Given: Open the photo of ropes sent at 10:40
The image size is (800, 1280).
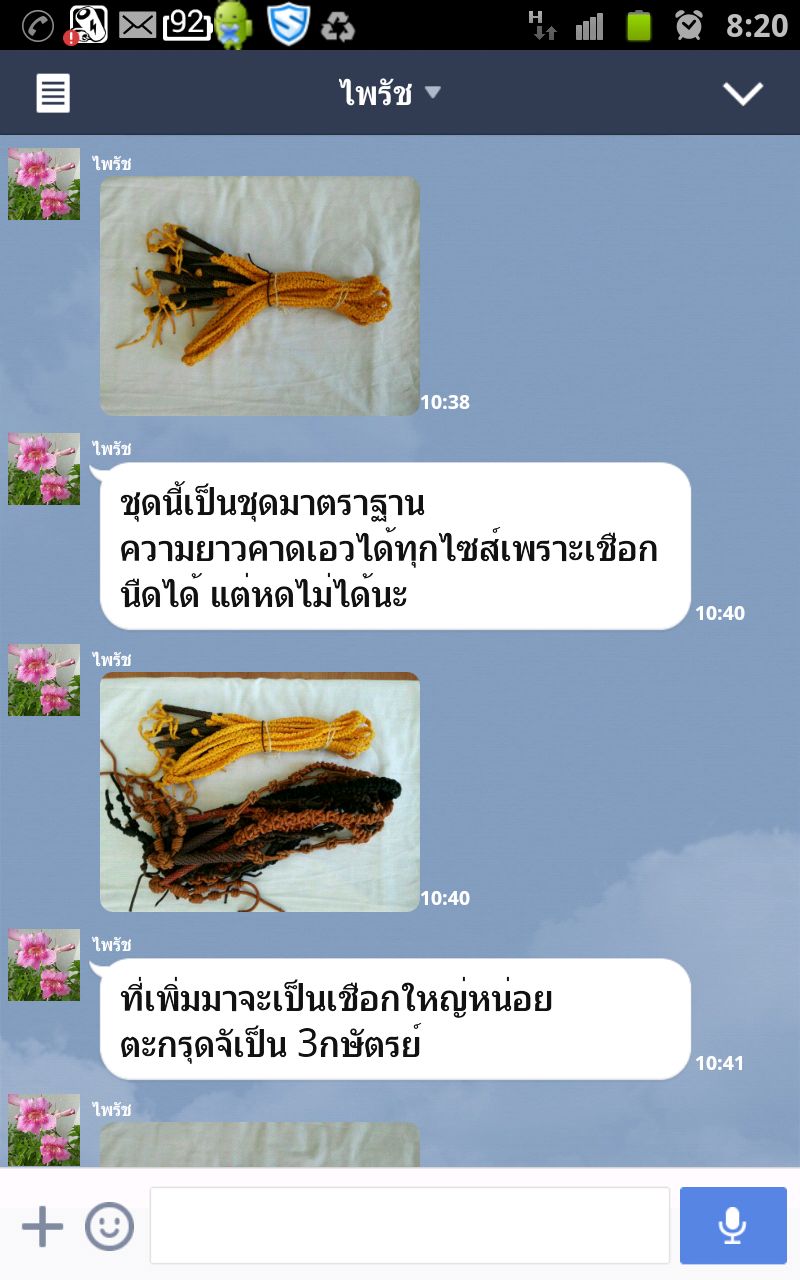Looking at the screenshot, I should (x=259, y=791).
